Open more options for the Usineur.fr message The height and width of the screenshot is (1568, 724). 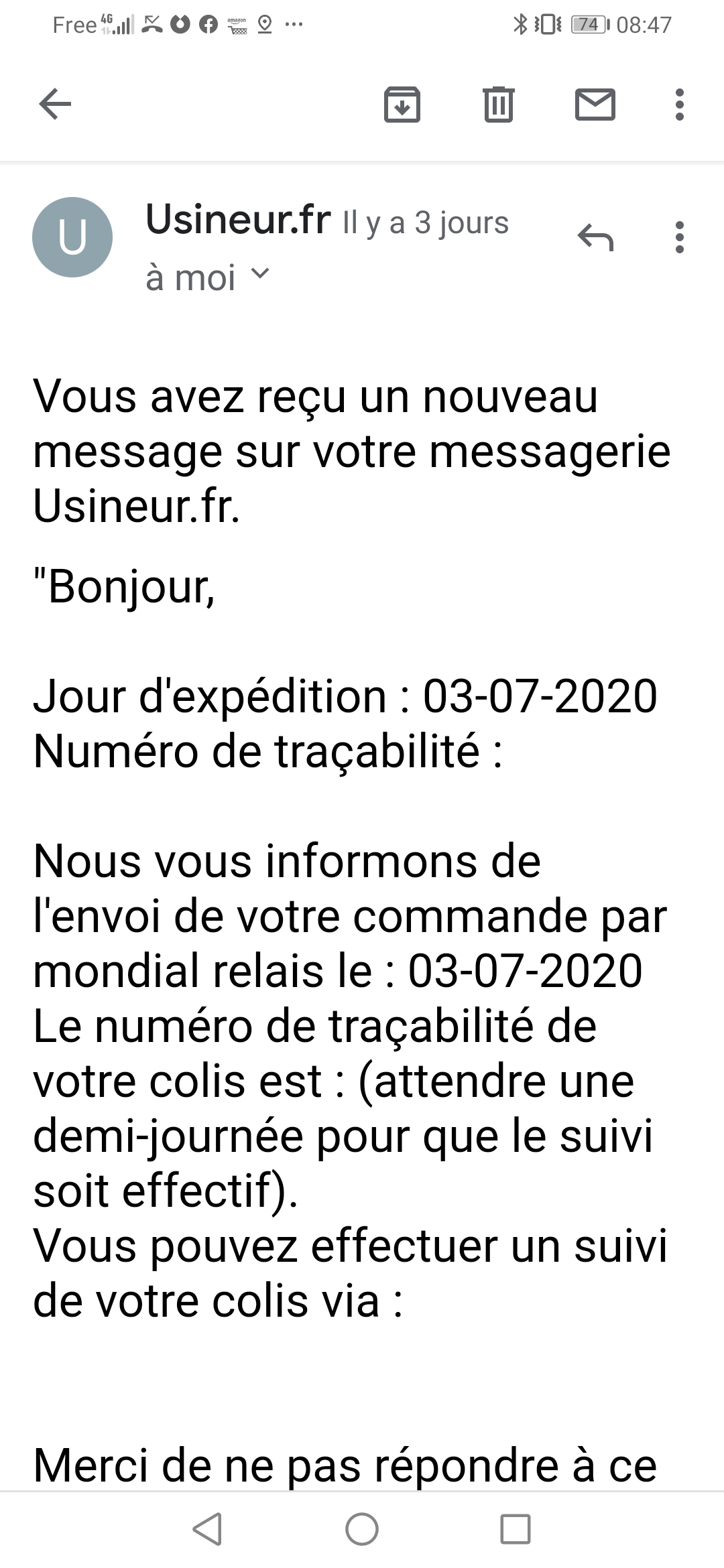point(680,237)
